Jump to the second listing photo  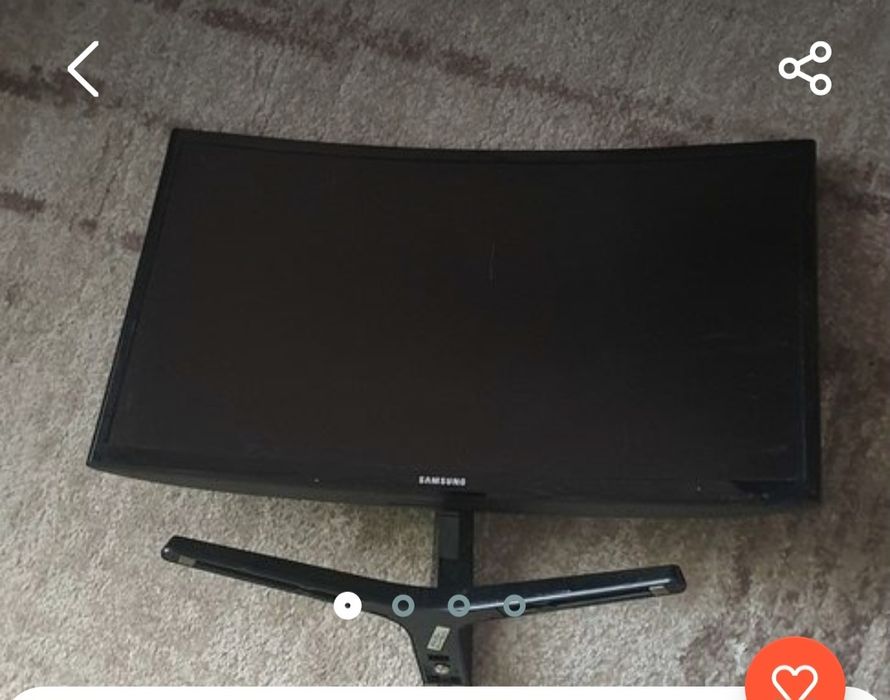403,606
